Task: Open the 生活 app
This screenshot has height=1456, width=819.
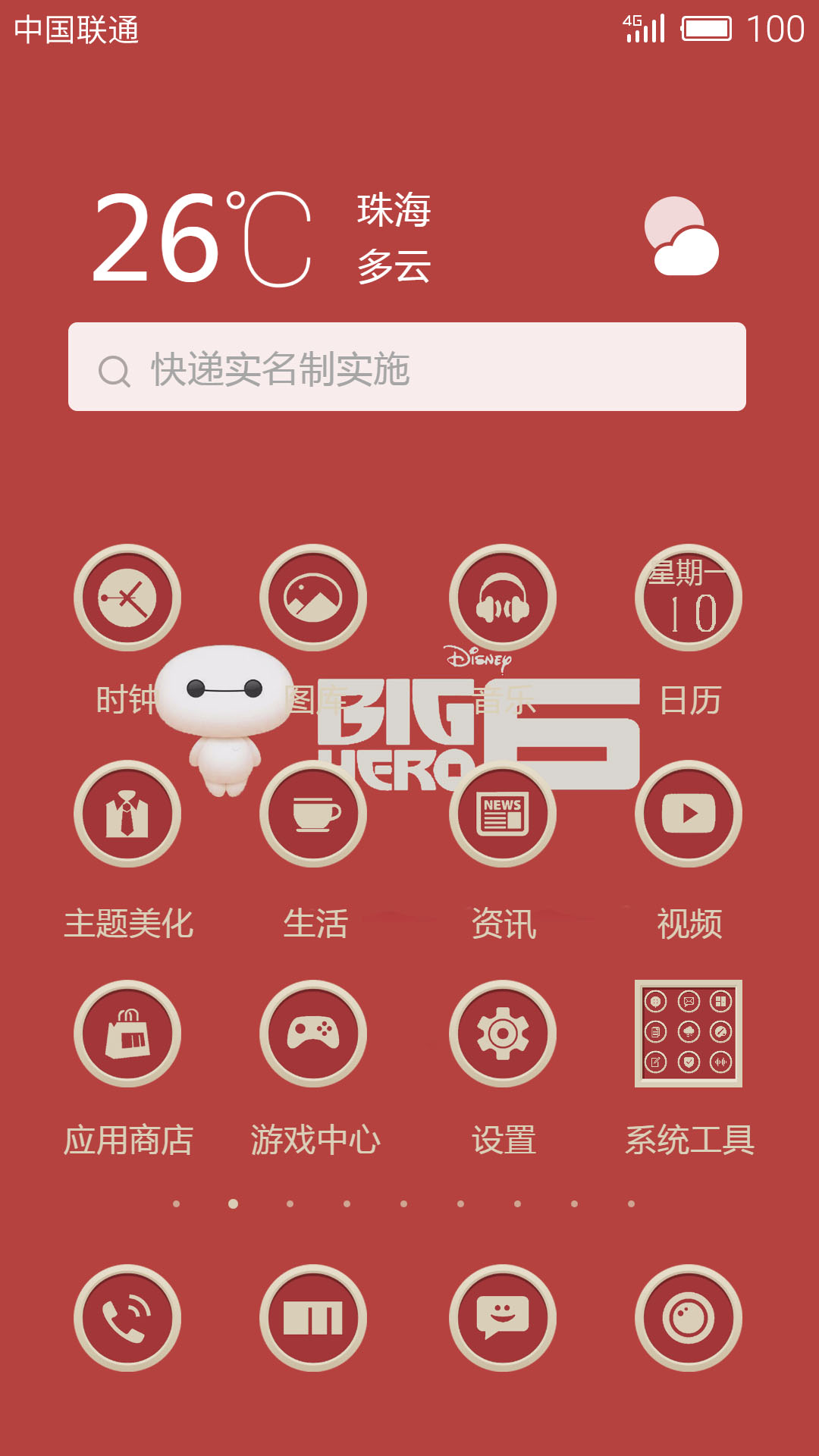Action: pyautogui.click(x=313, y=814)
